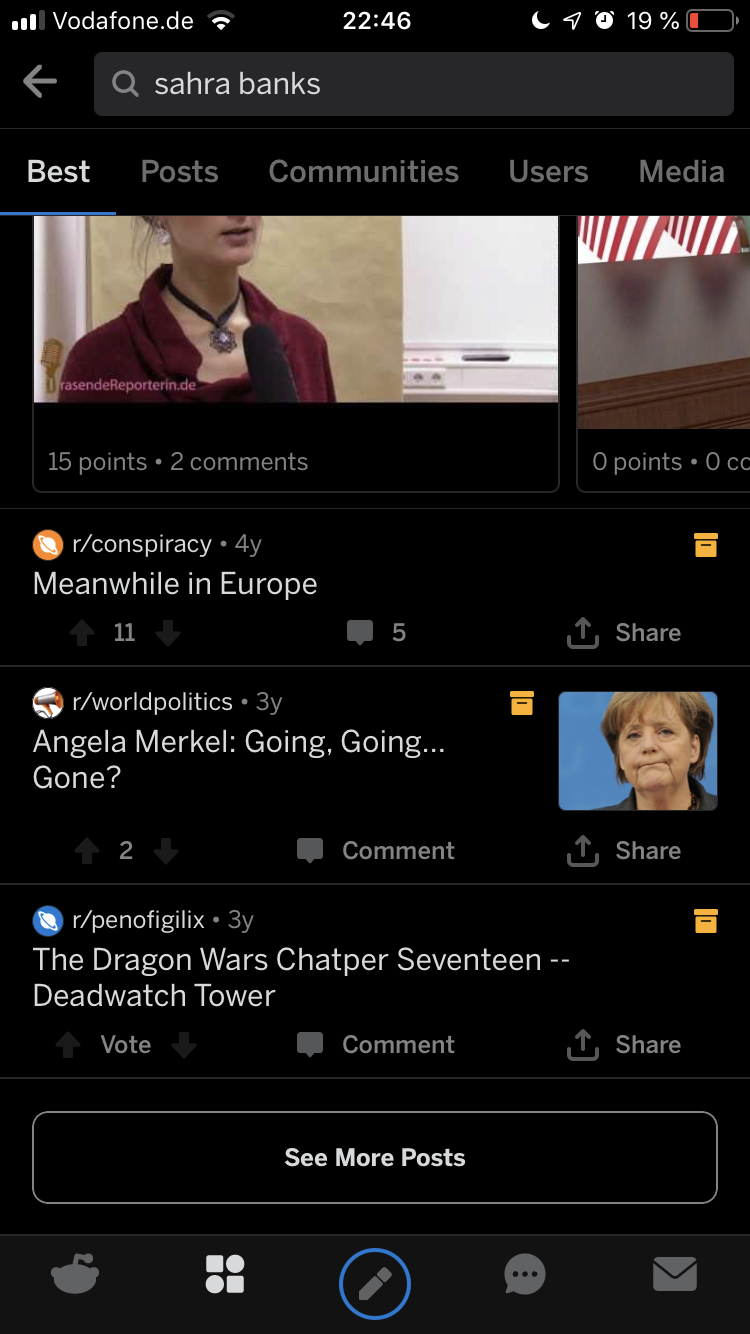Create a new post with the pencil

375,1284
